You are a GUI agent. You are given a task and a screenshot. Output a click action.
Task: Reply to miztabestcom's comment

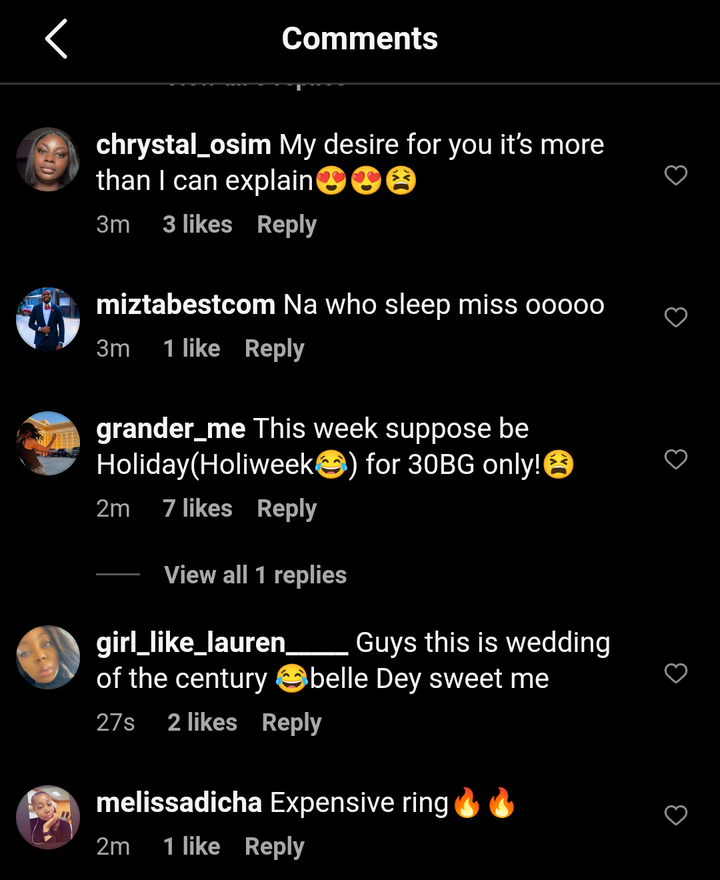[x=274, y=349]
